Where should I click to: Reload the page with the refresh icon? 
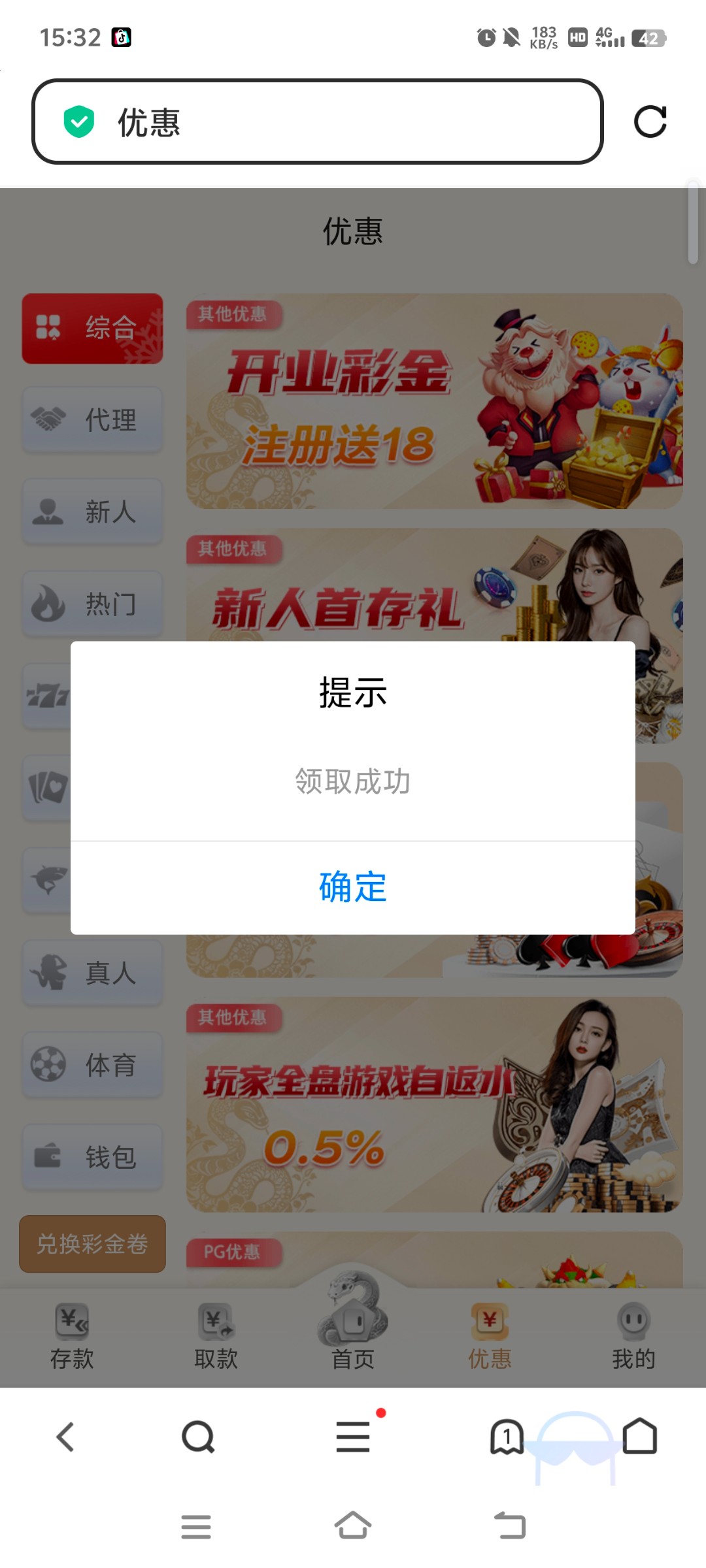(x=650, y=122)
